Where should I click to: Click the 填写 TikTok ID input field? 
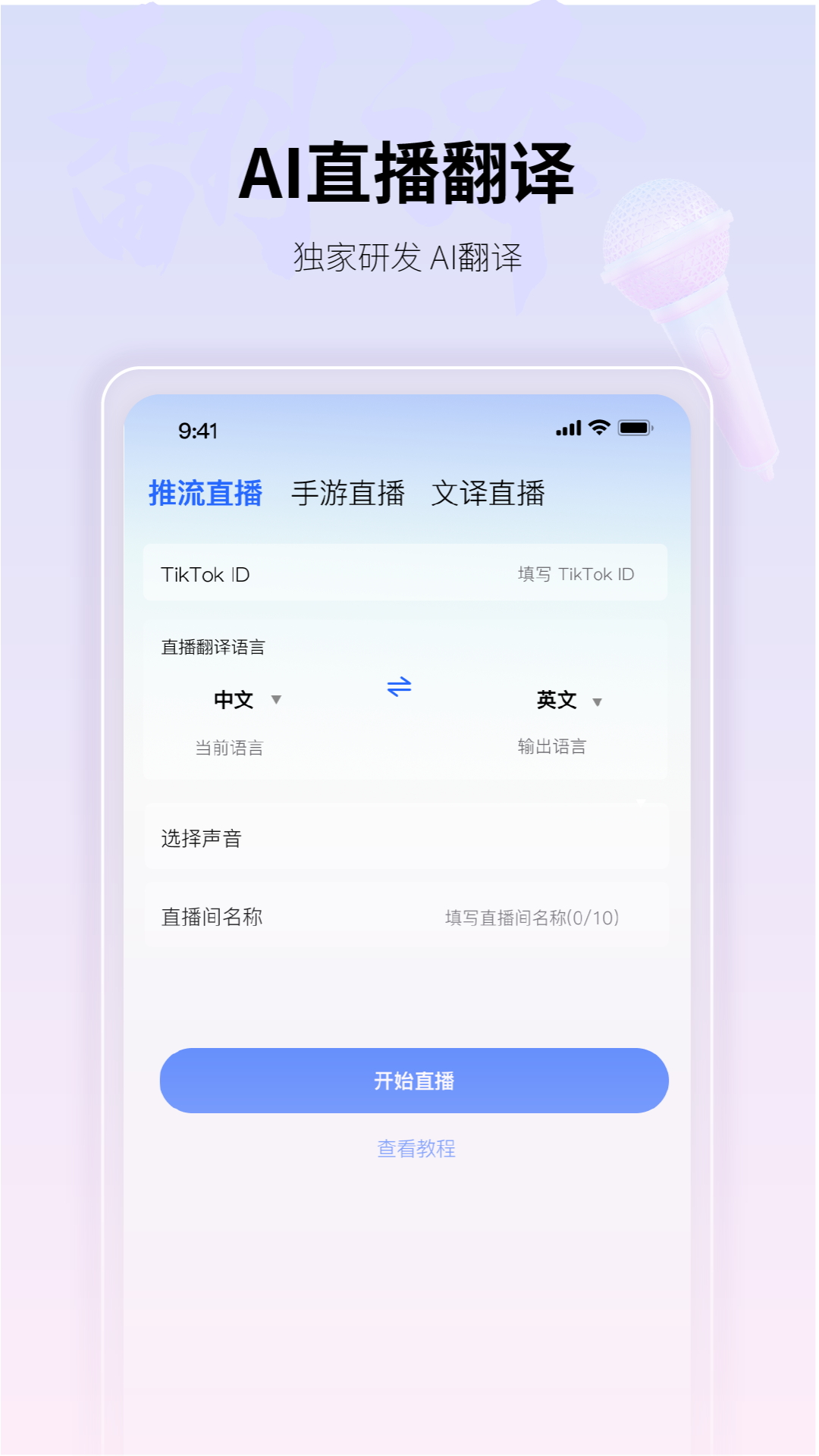pyautogui.click(x=575, y=573)
